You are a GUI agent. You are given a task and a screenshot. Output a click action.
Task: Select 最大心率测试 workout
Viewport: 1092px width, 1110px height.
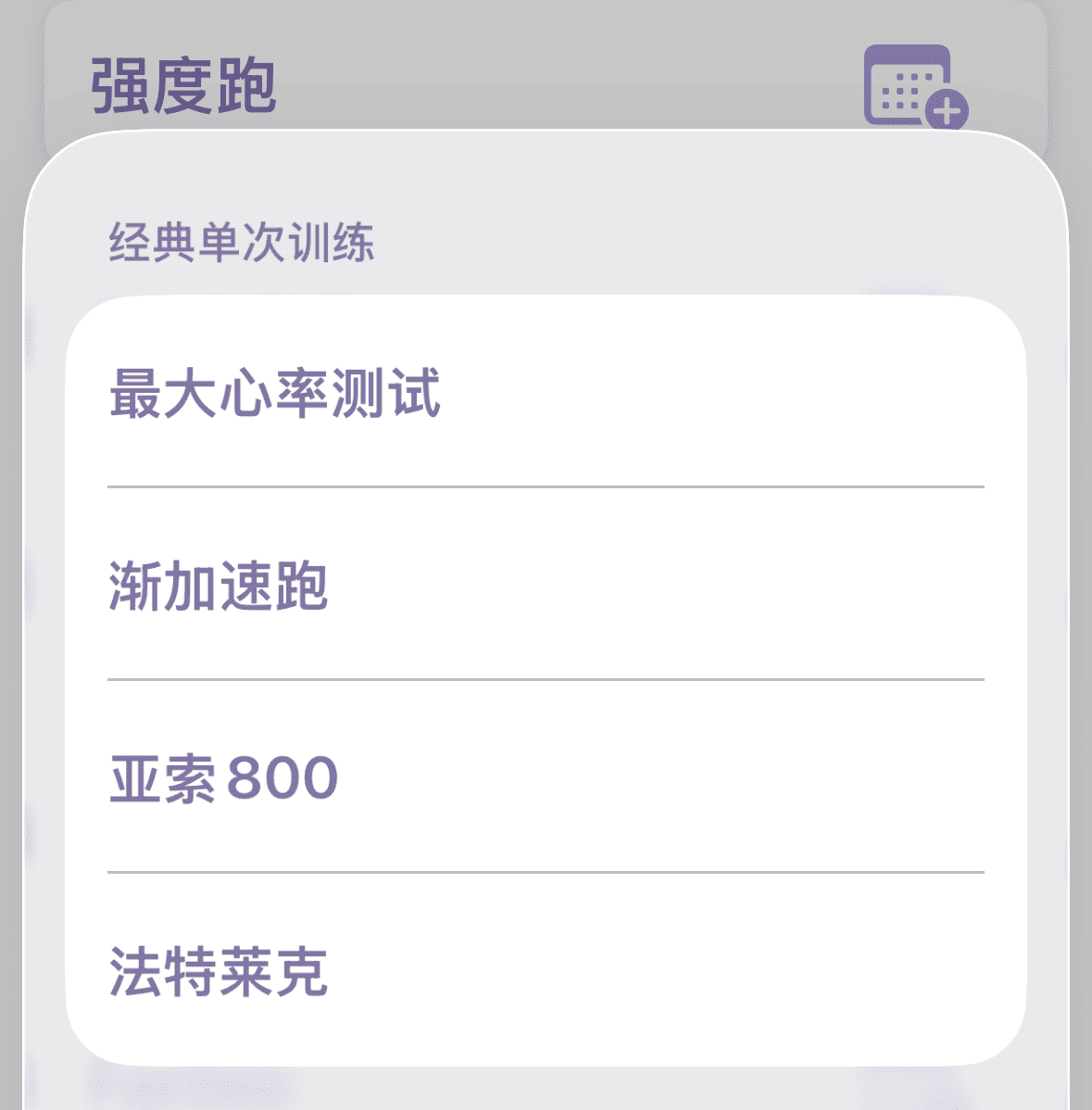click(x=545, y=393)
